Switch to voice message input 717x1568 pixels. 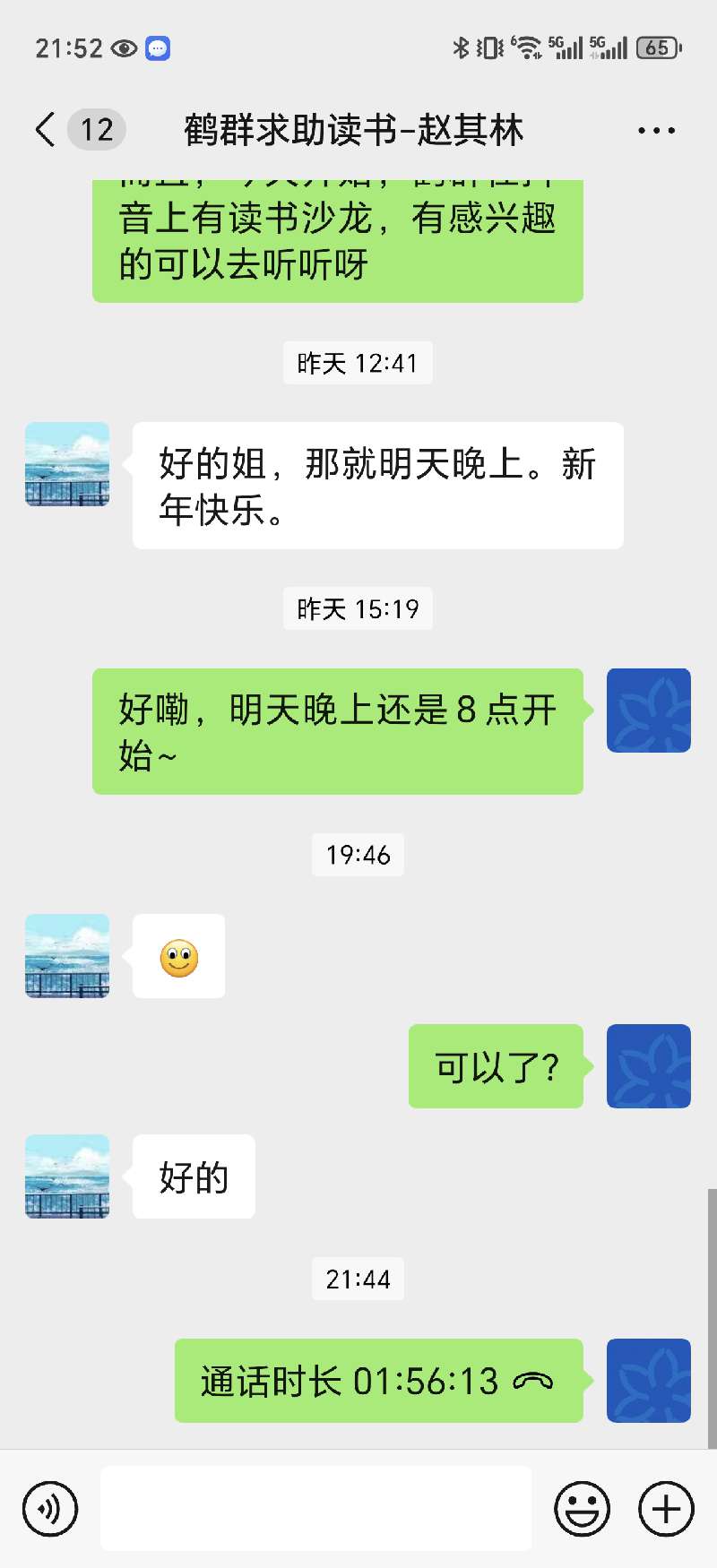(x=50, y=1510)
